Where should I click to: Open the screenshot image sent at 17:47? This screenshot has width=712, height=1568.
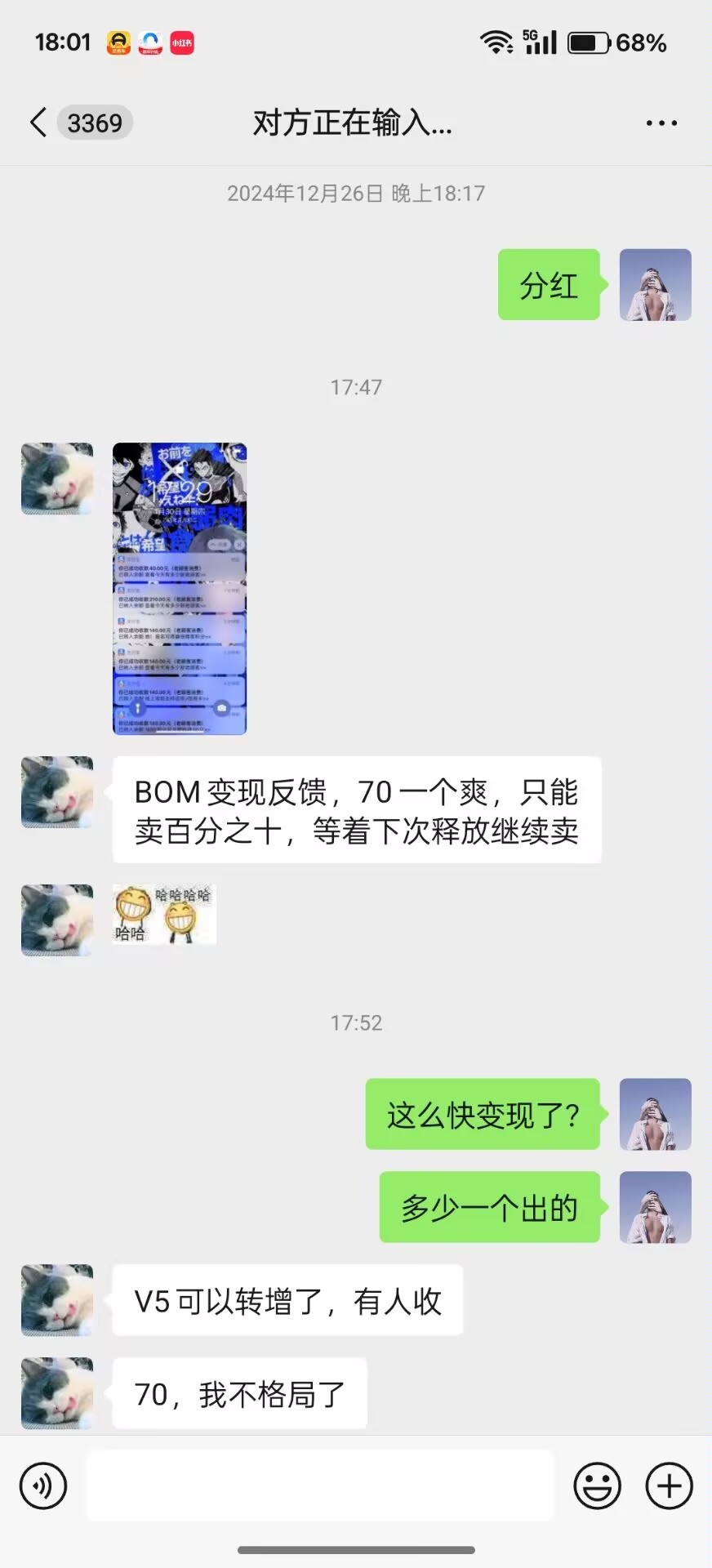(180, 588)
